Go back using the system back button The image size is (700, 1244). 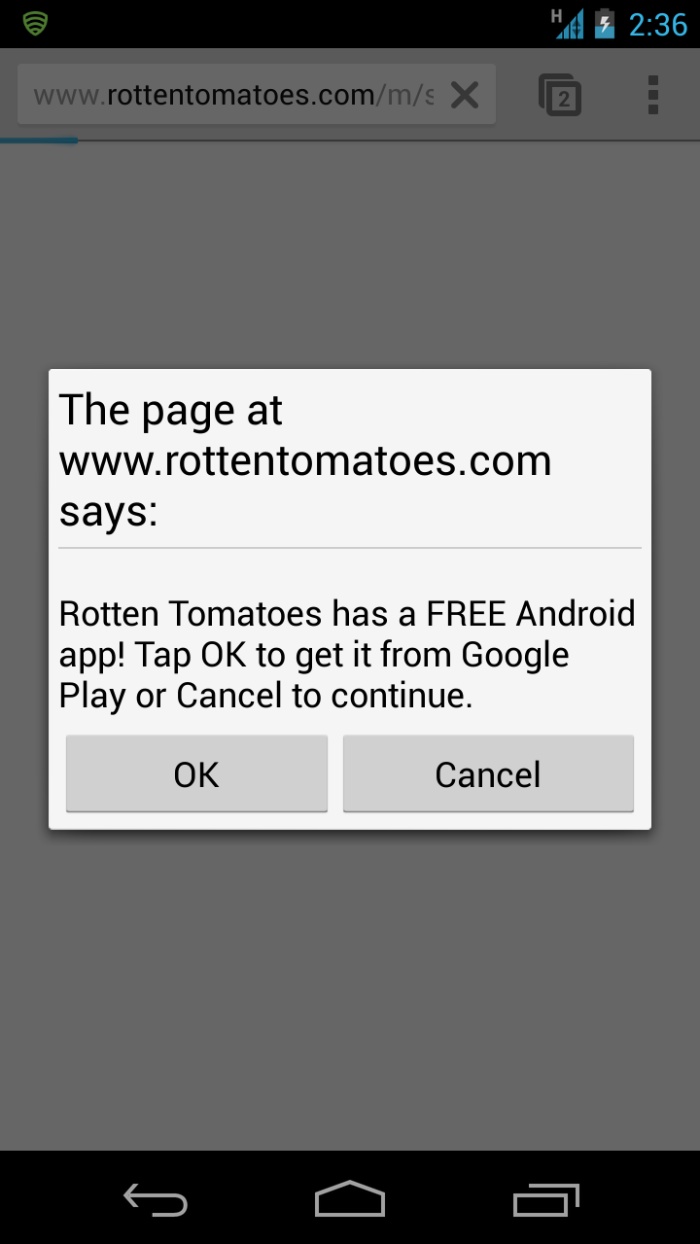point(155,1198)
